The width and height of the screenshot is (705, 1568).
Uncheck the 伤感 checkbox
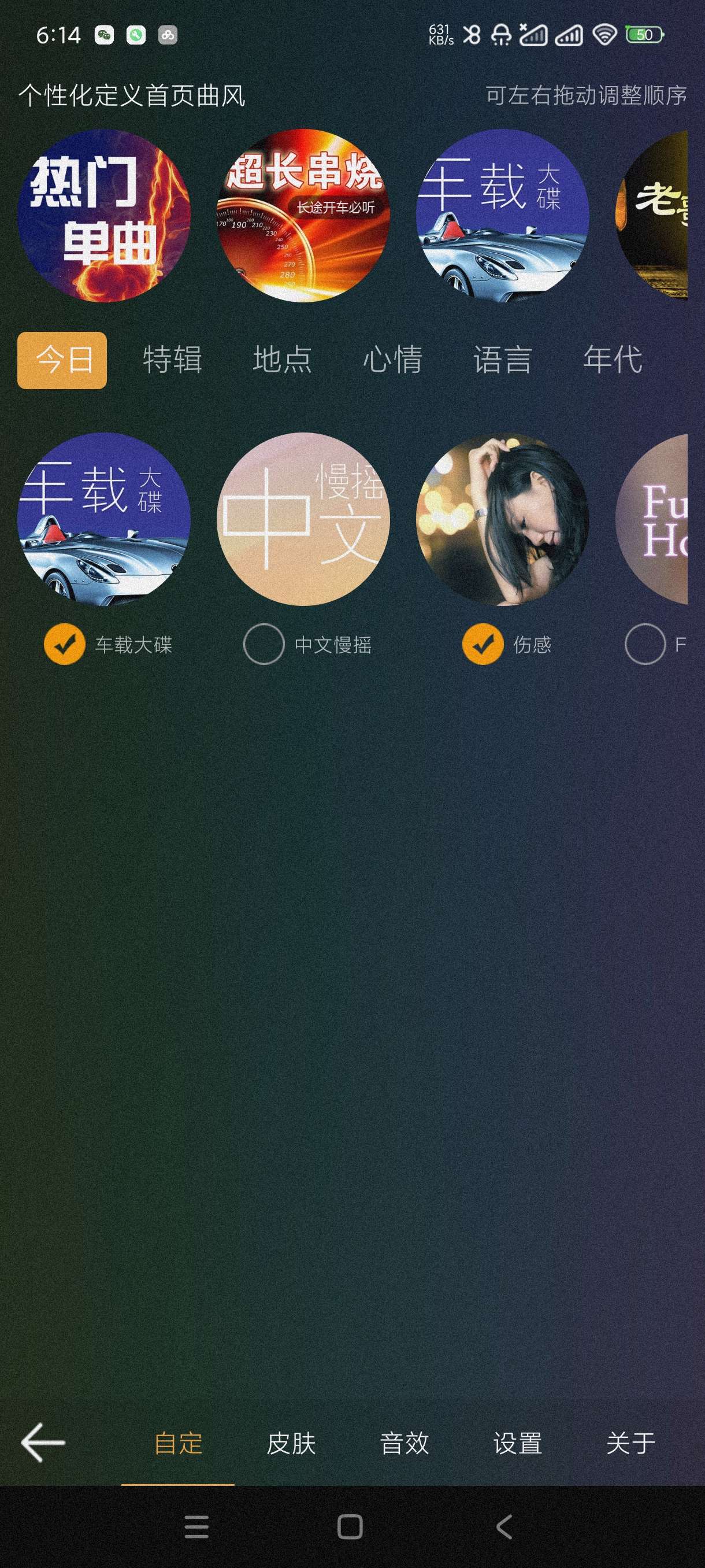tap(483, 644)
